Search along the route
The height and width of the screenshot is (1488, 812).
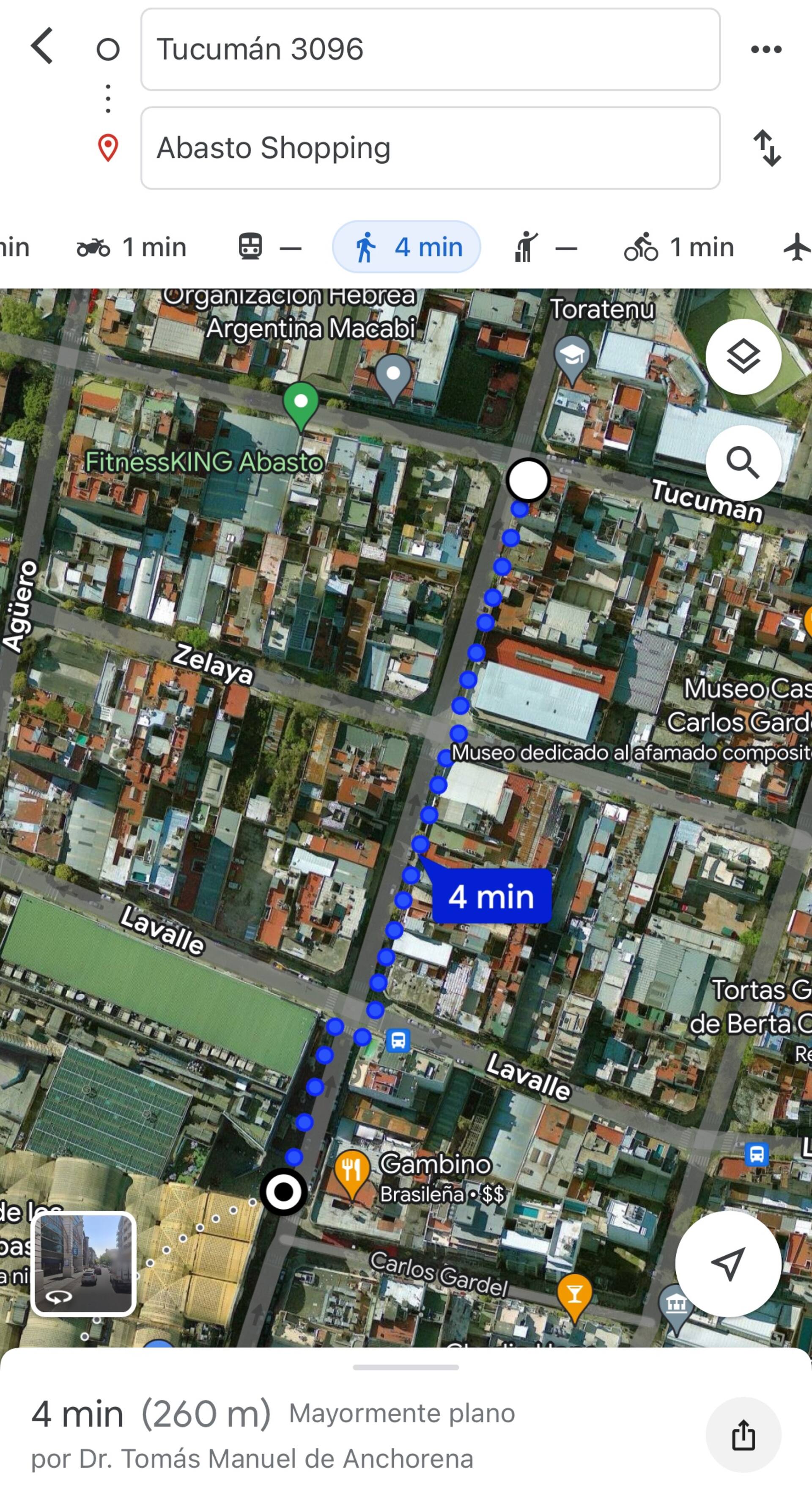[743, 463]
